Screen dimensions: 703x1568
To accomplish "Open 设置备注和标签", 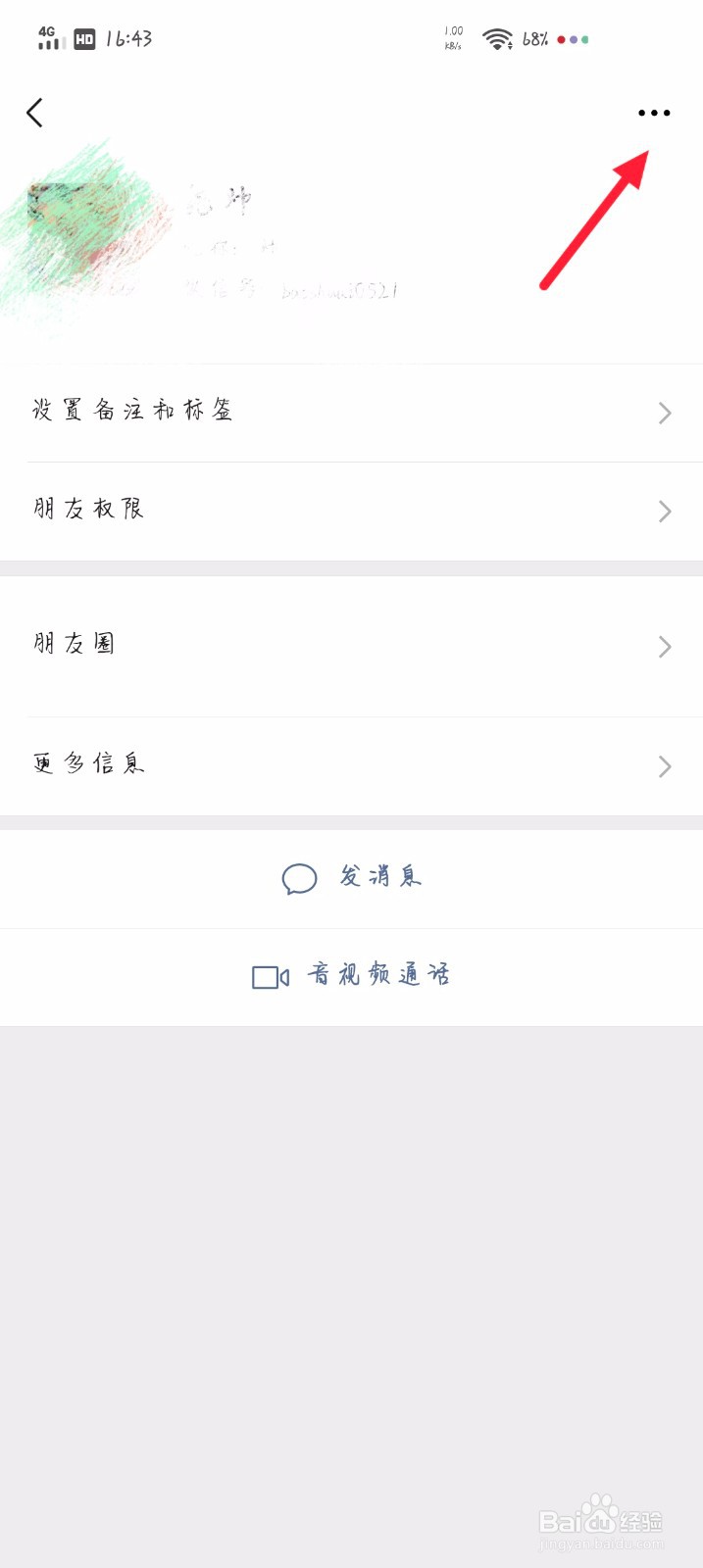I will 351,412.
